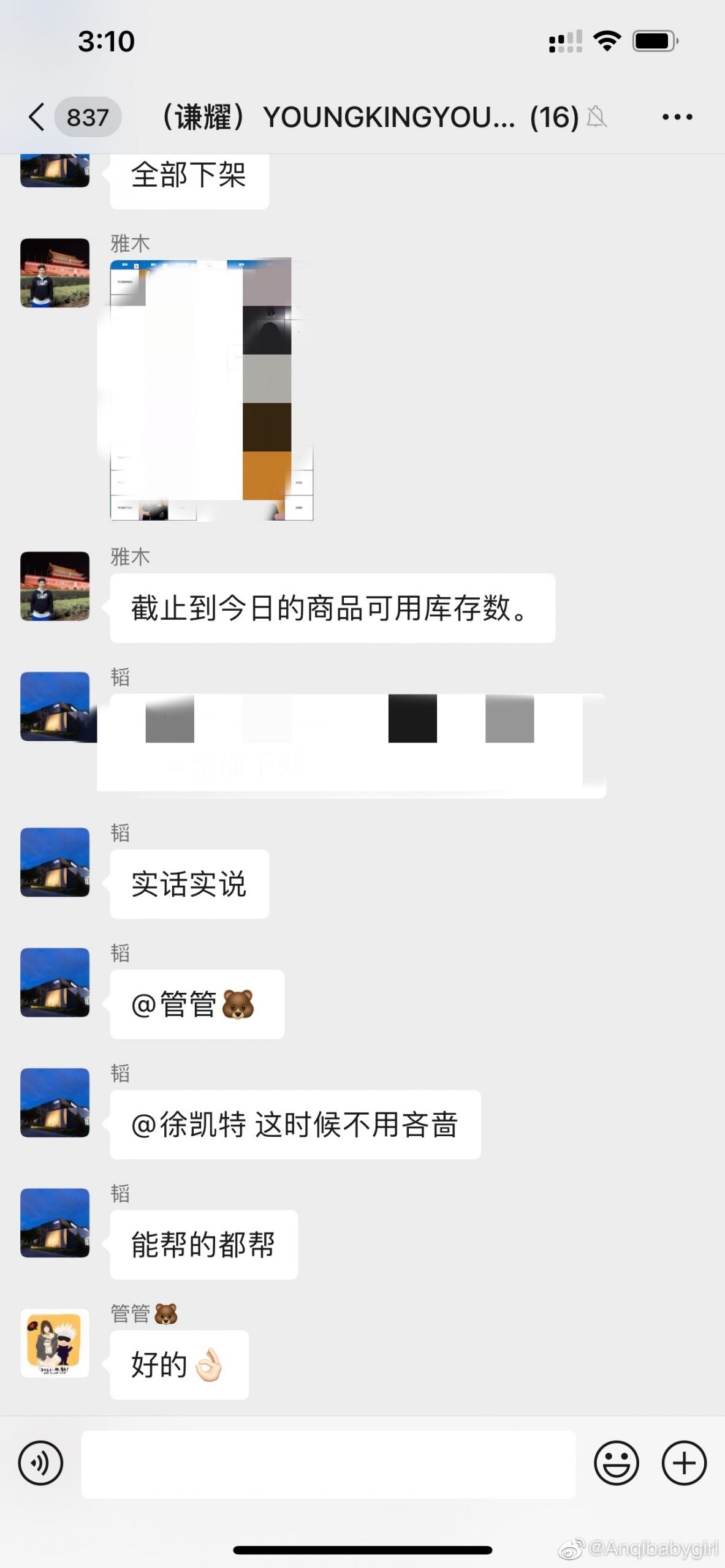
Task: View 管管's profile avatar
Action: tap(55, 1343)
